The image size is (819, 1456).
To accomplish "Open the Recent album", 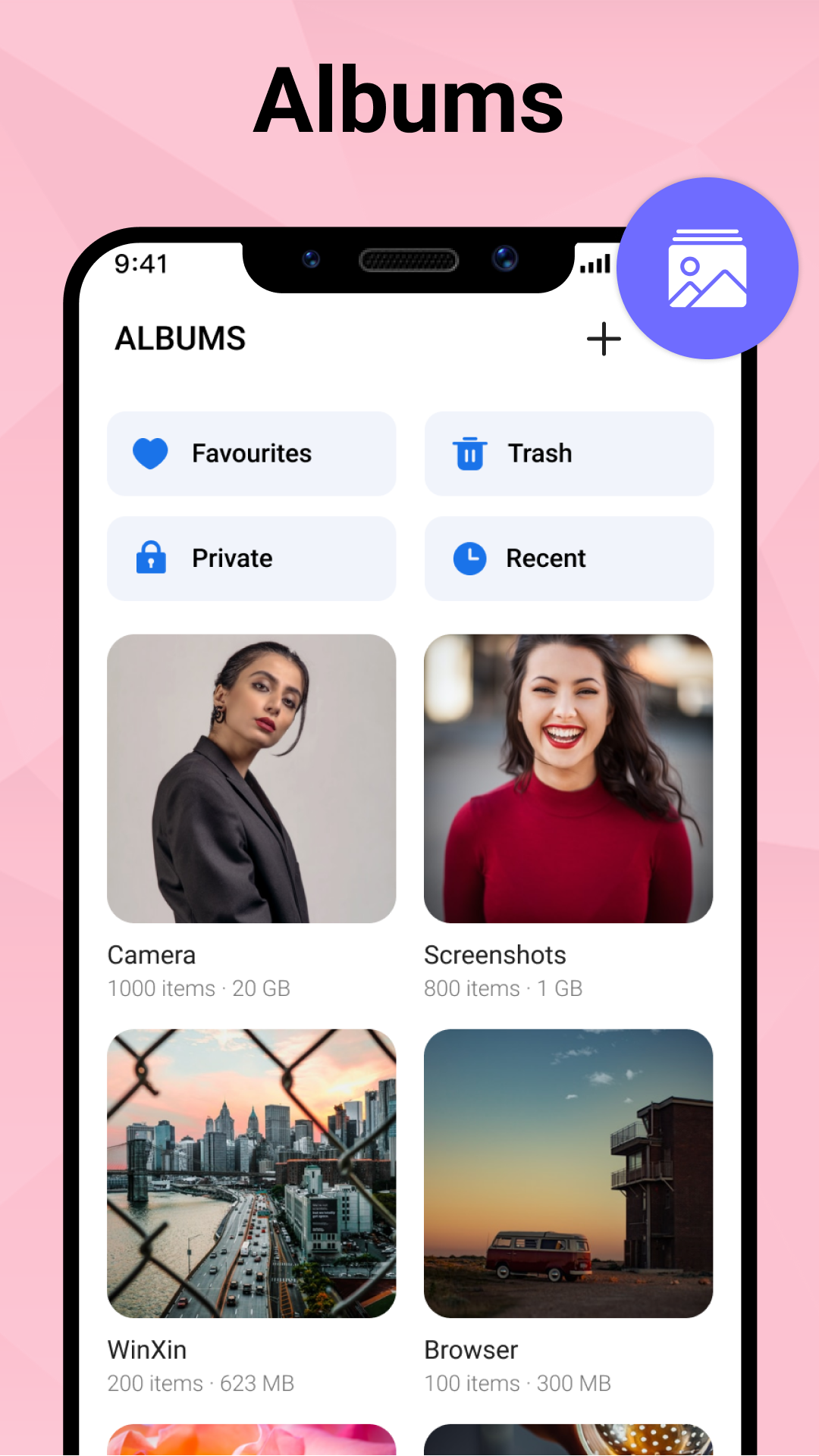I will pos(569,559).
